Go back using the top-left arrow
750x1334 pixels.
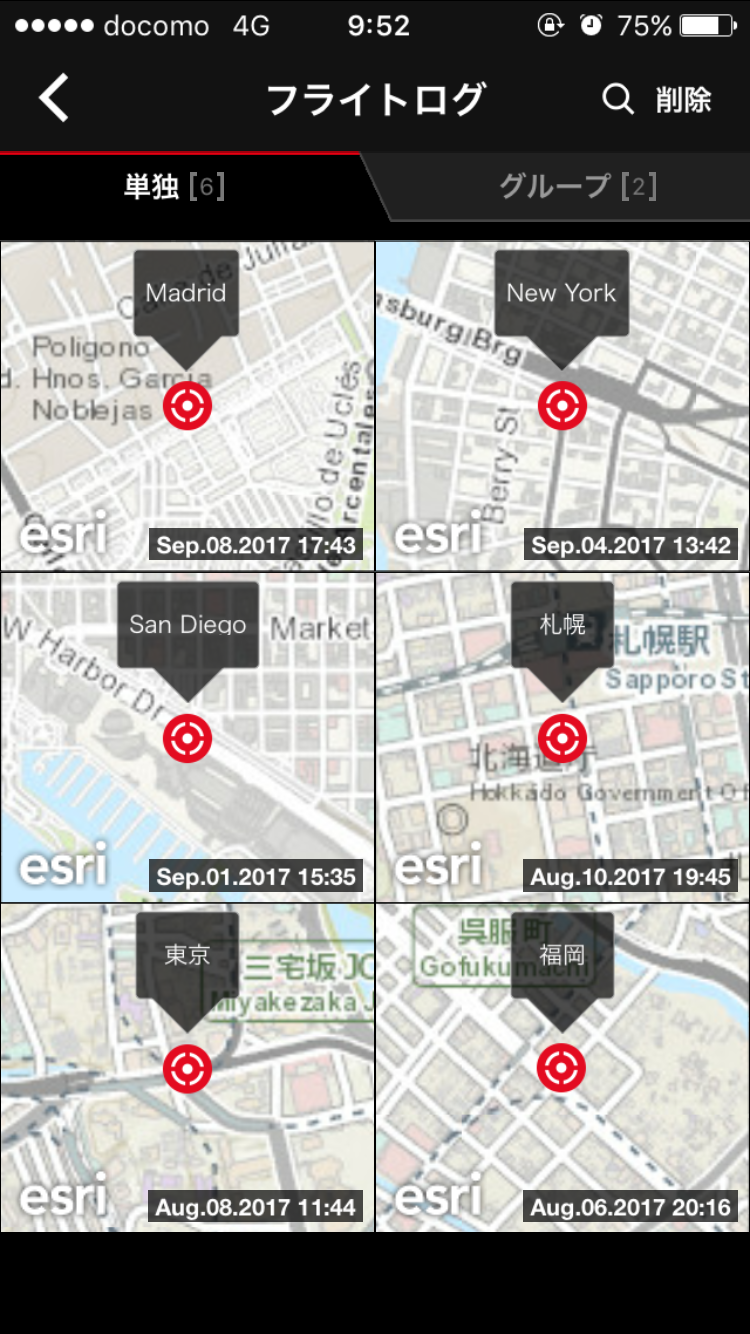pyautogui.click(x=54, y=99)
